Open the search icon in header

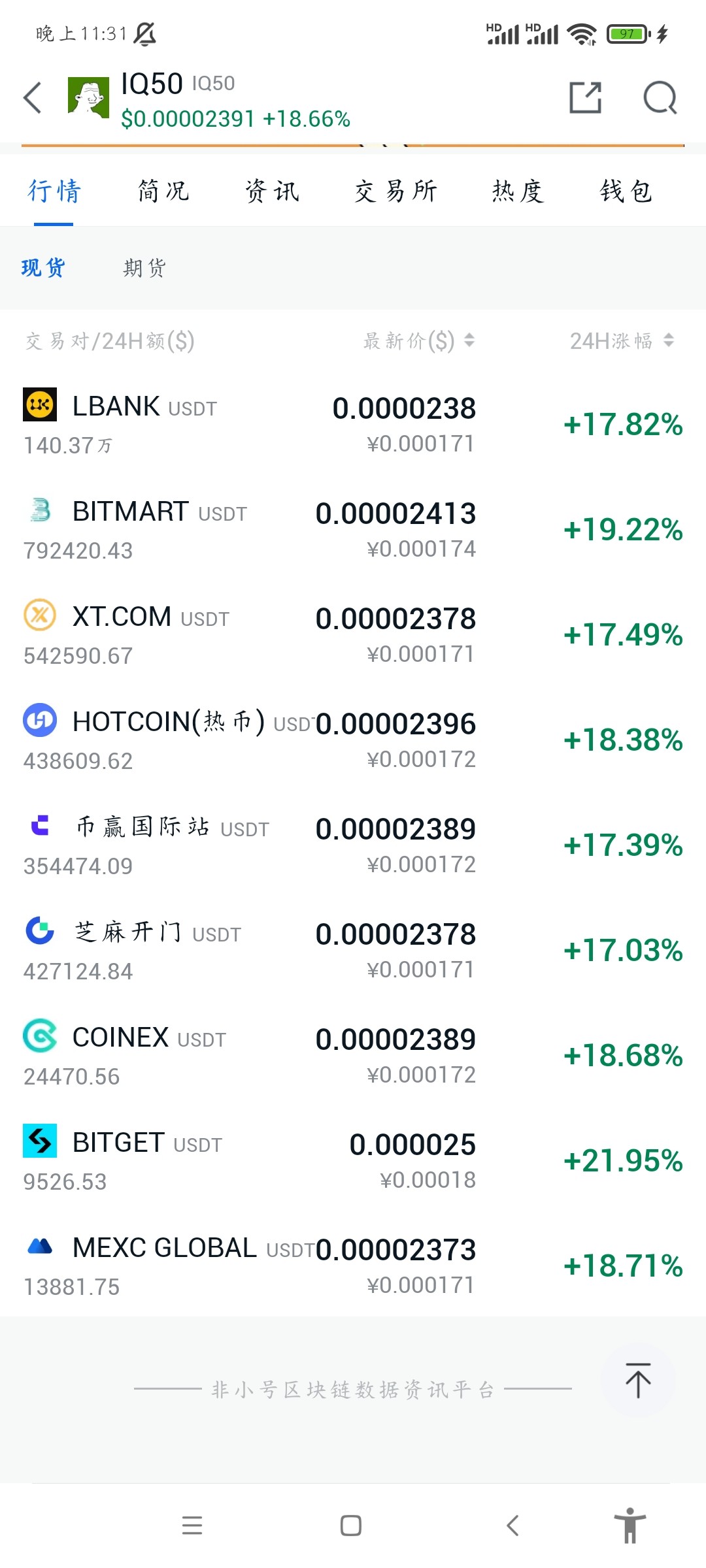point(660,98)
